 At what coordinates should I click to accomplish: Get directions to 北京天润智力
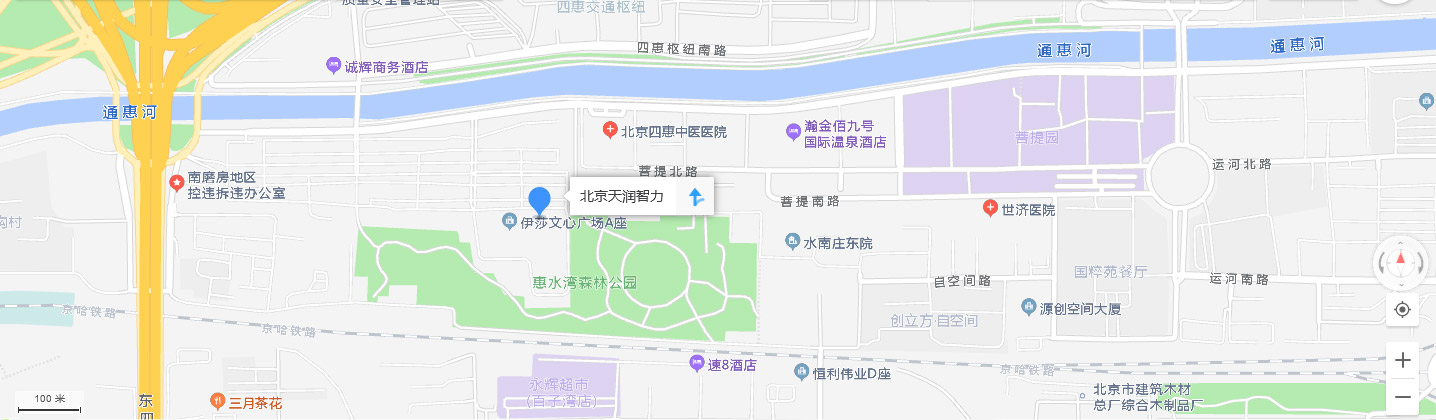point(697,197)
